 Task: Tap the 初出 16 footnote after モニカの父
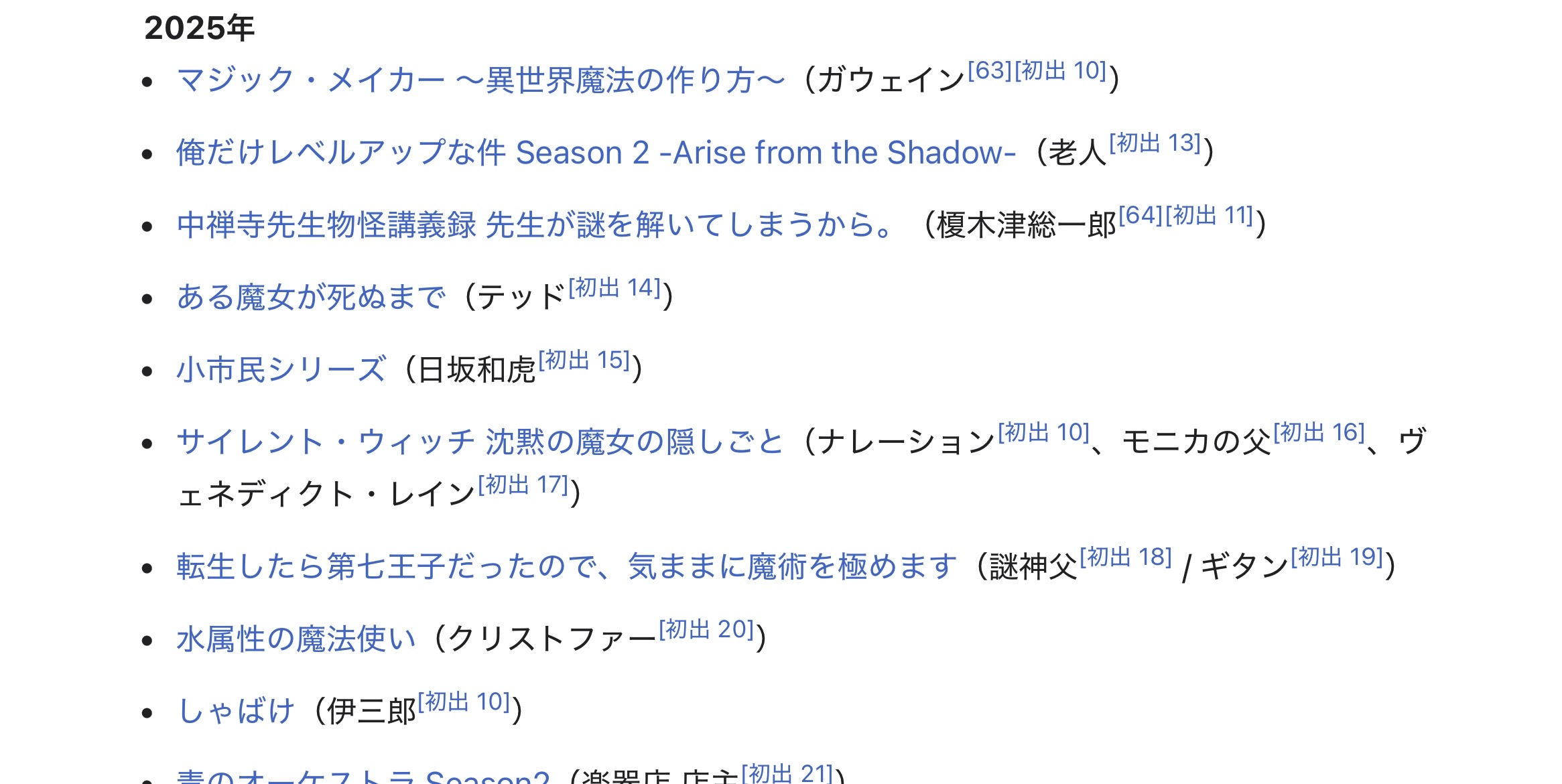click(1319, 432)
